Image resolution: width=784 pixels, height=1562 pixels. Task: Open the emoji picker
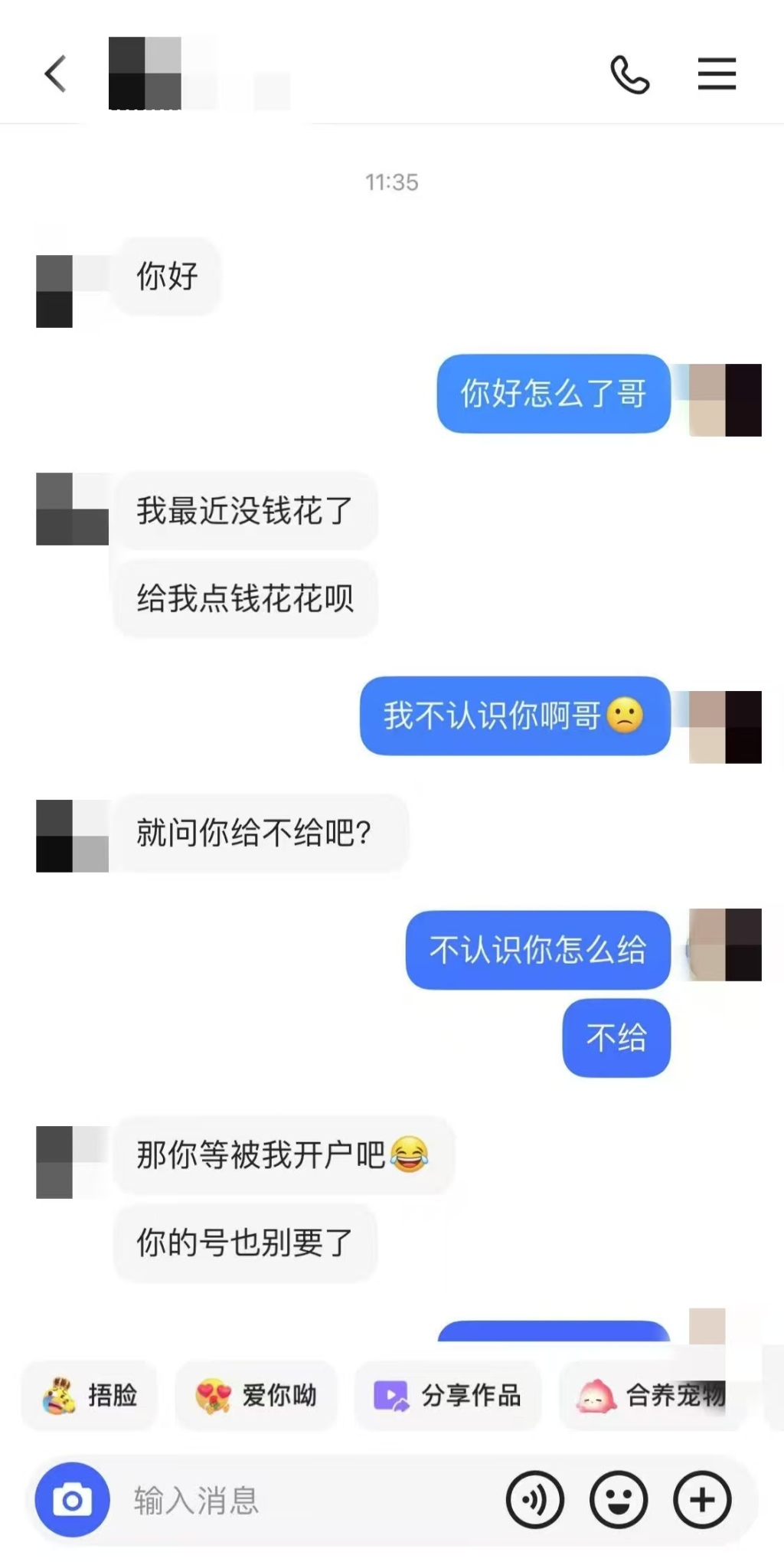[619, 1500]
